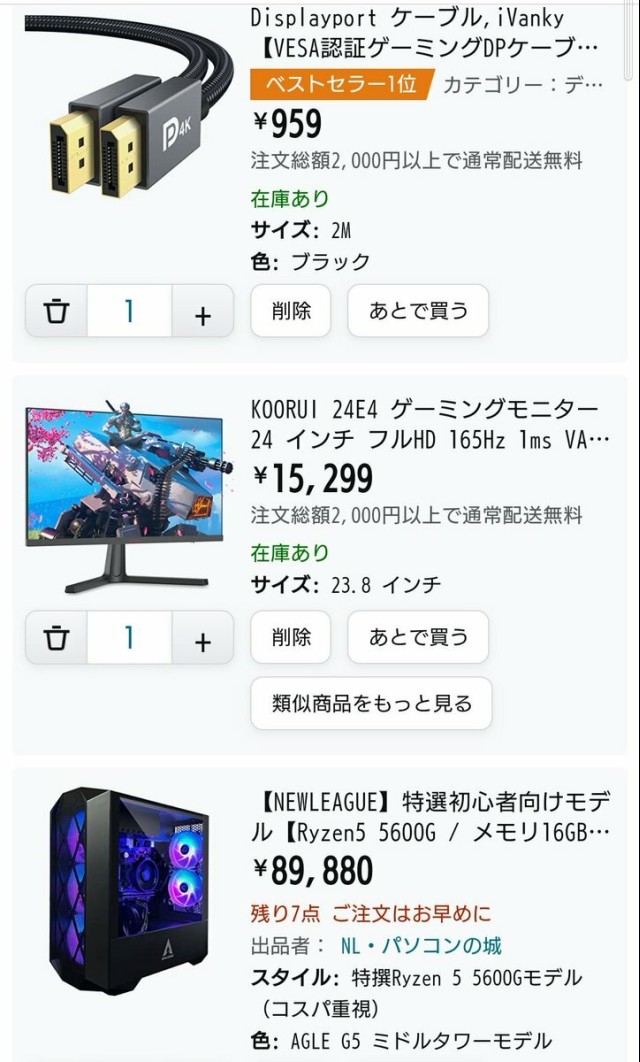Remove the Displayport cable with trash icon
The width and height of the screenshot is (640, 1062).
click(x=57, y=312)
